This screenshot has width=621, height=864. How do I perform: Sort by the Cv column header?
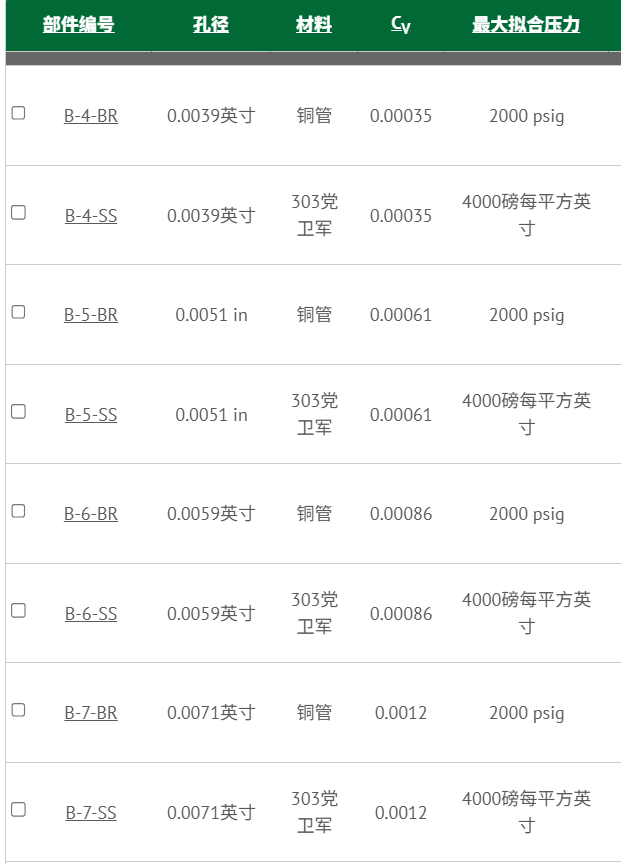(x=400, y=25)
